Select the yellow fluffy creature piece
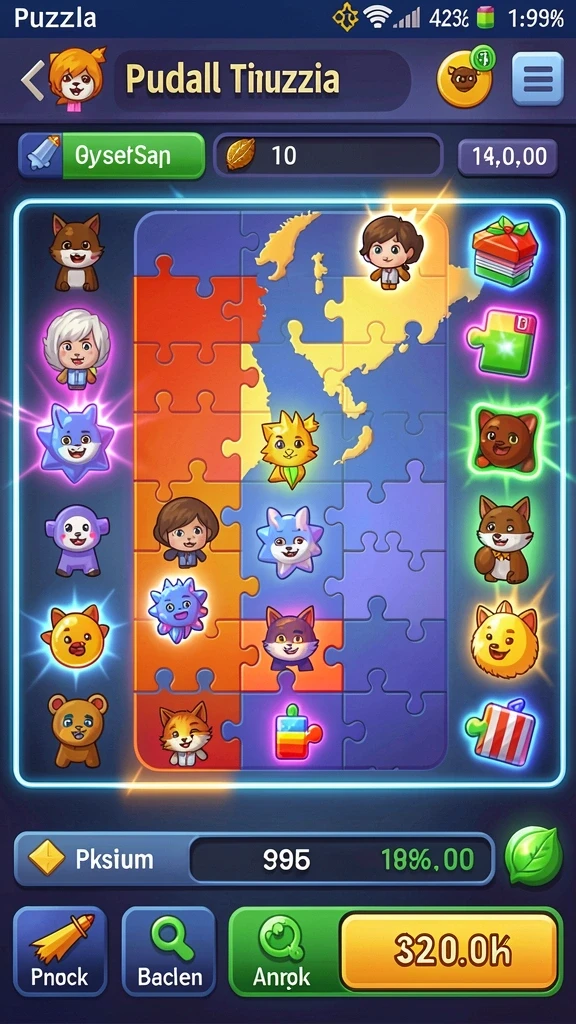The width and height of the screenshot is (576, 1024). [505, 638]
